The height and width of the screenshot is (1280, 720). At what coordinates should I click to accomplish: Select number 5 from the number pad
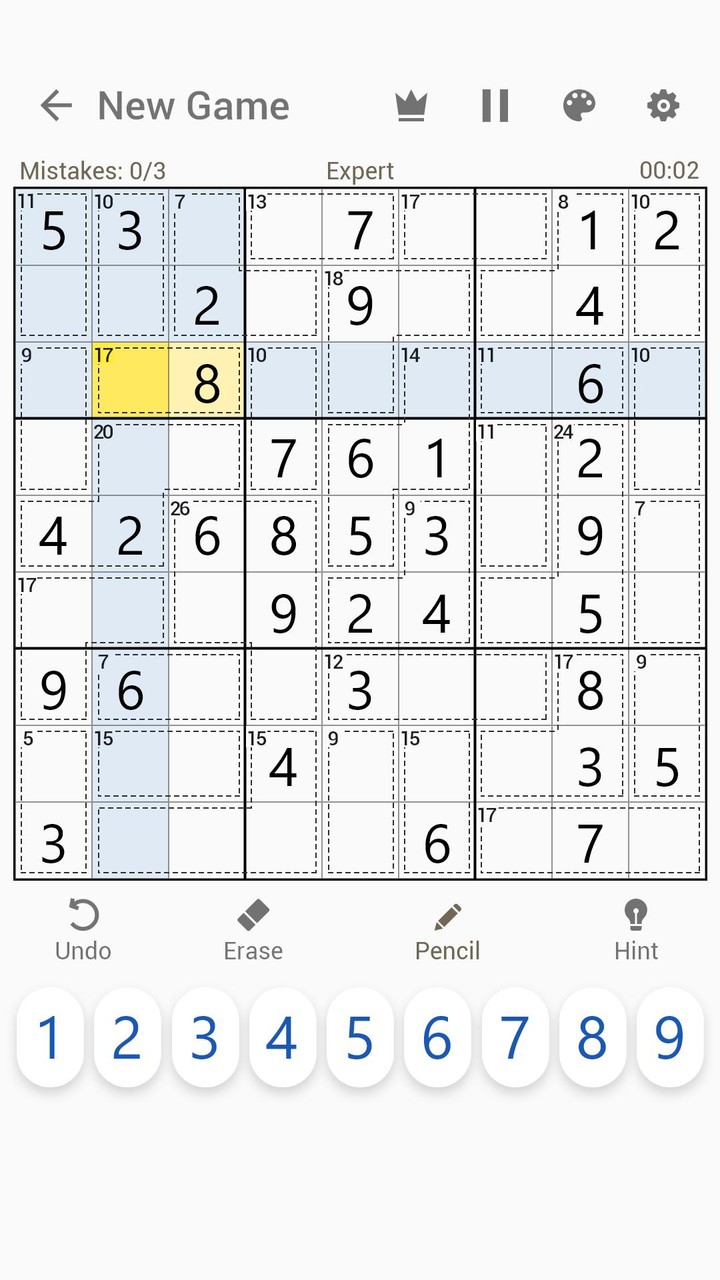(360, 1038)
